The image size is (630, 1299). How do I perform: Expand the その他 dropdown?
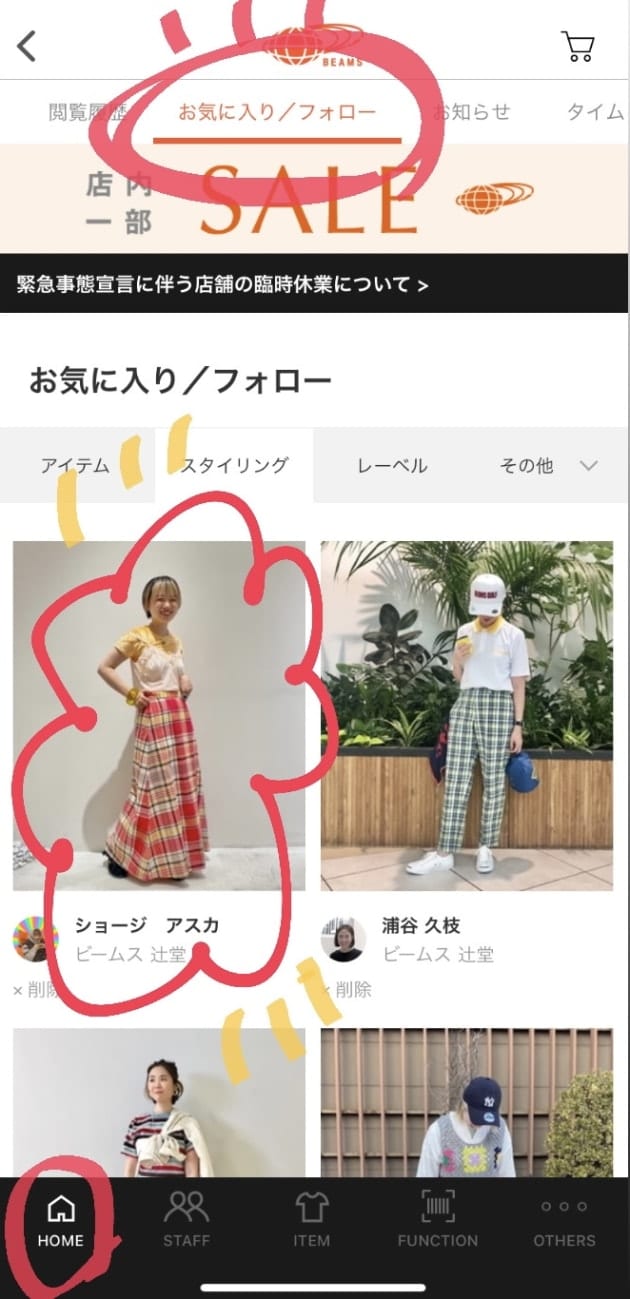[x=548, y=465]
